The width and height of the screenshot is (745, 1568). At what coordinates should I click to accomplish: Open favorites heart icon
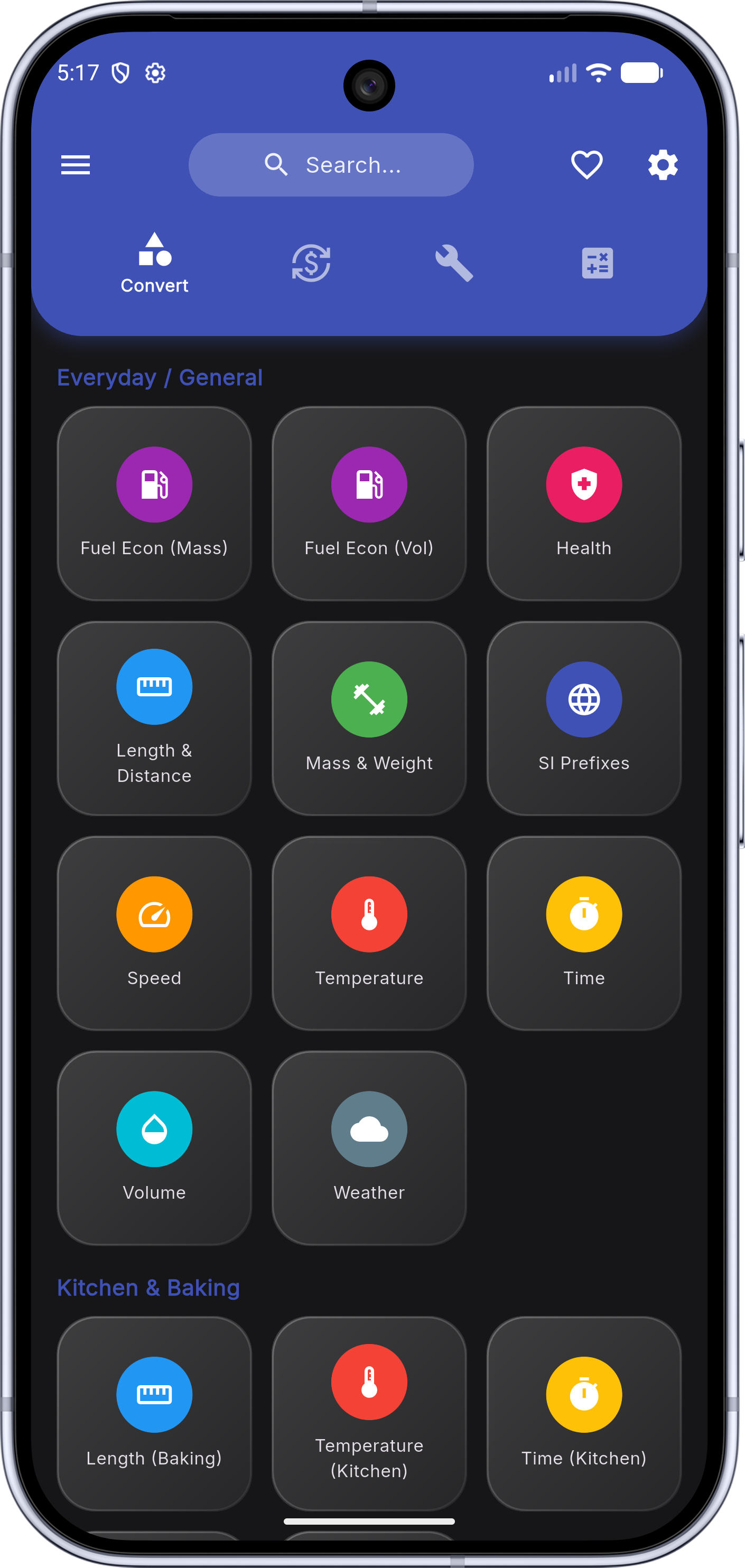click(586, 165)
